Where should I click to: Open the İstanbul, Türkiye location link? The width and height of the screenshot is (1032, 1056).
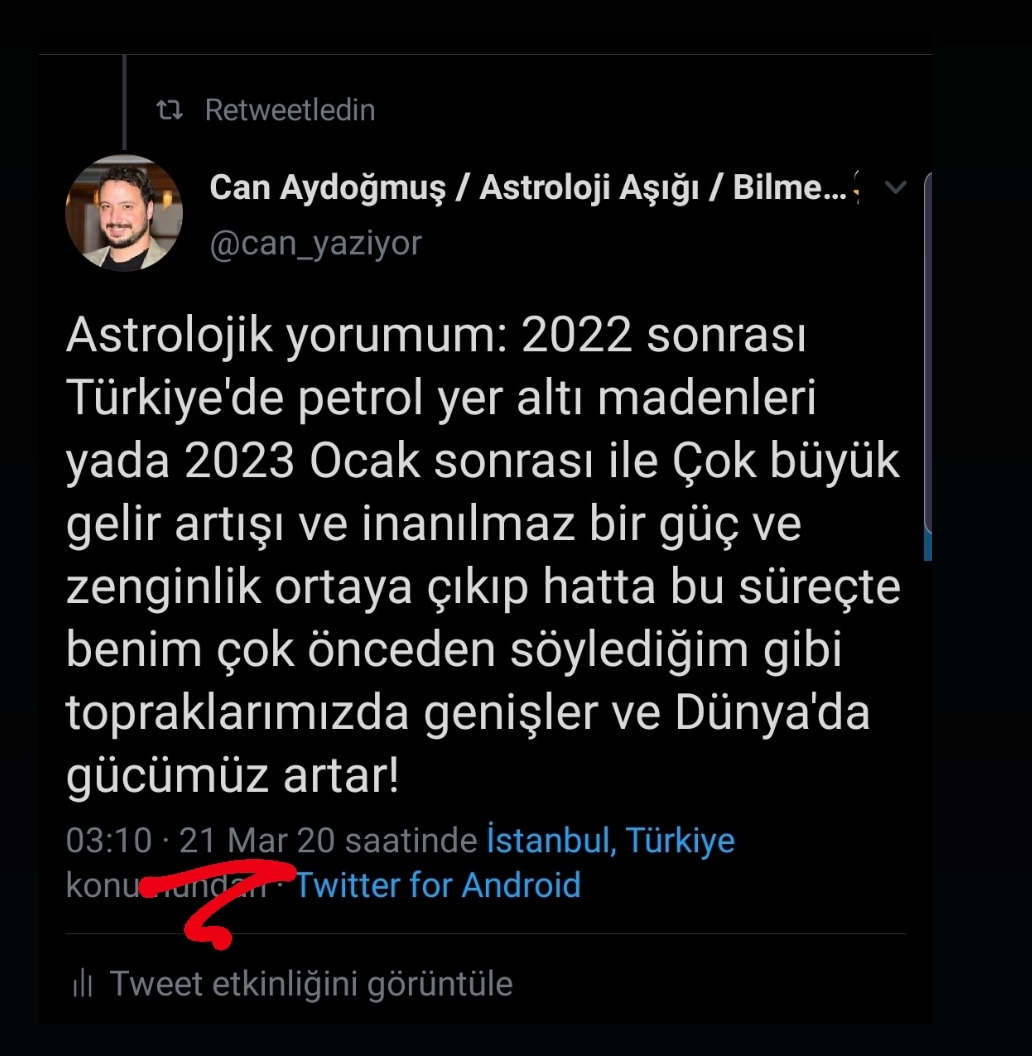click(x=610, y=840)
